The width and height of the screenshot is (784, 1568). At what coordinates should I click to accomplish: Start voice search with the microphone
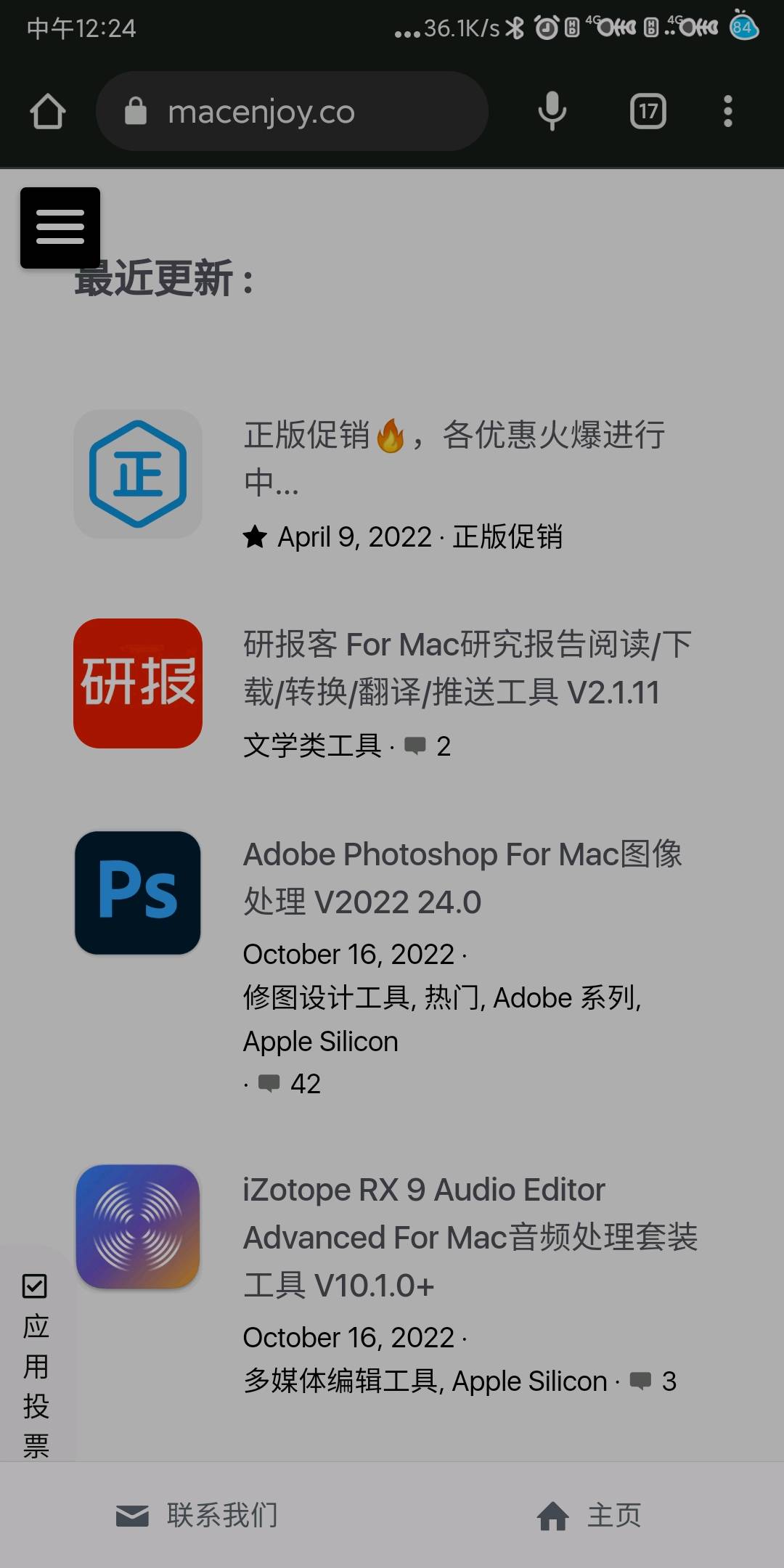click(x=552, y=112)
